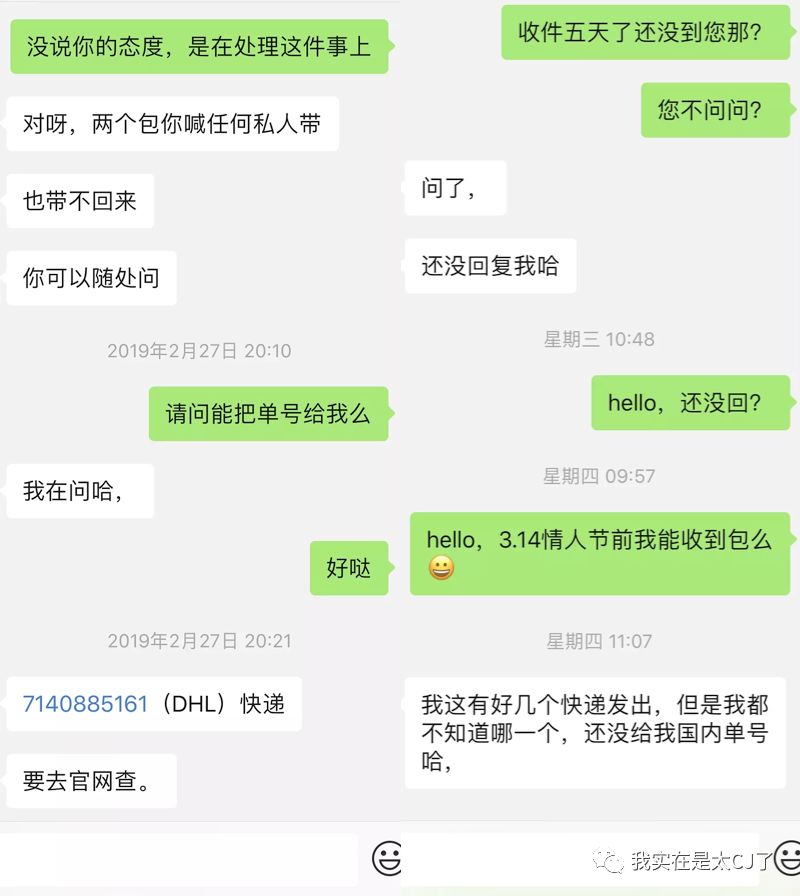This screenshot has height=896, width=800.
Task: Select the message '收件五天了还没到您那?'
Action: 646,33
